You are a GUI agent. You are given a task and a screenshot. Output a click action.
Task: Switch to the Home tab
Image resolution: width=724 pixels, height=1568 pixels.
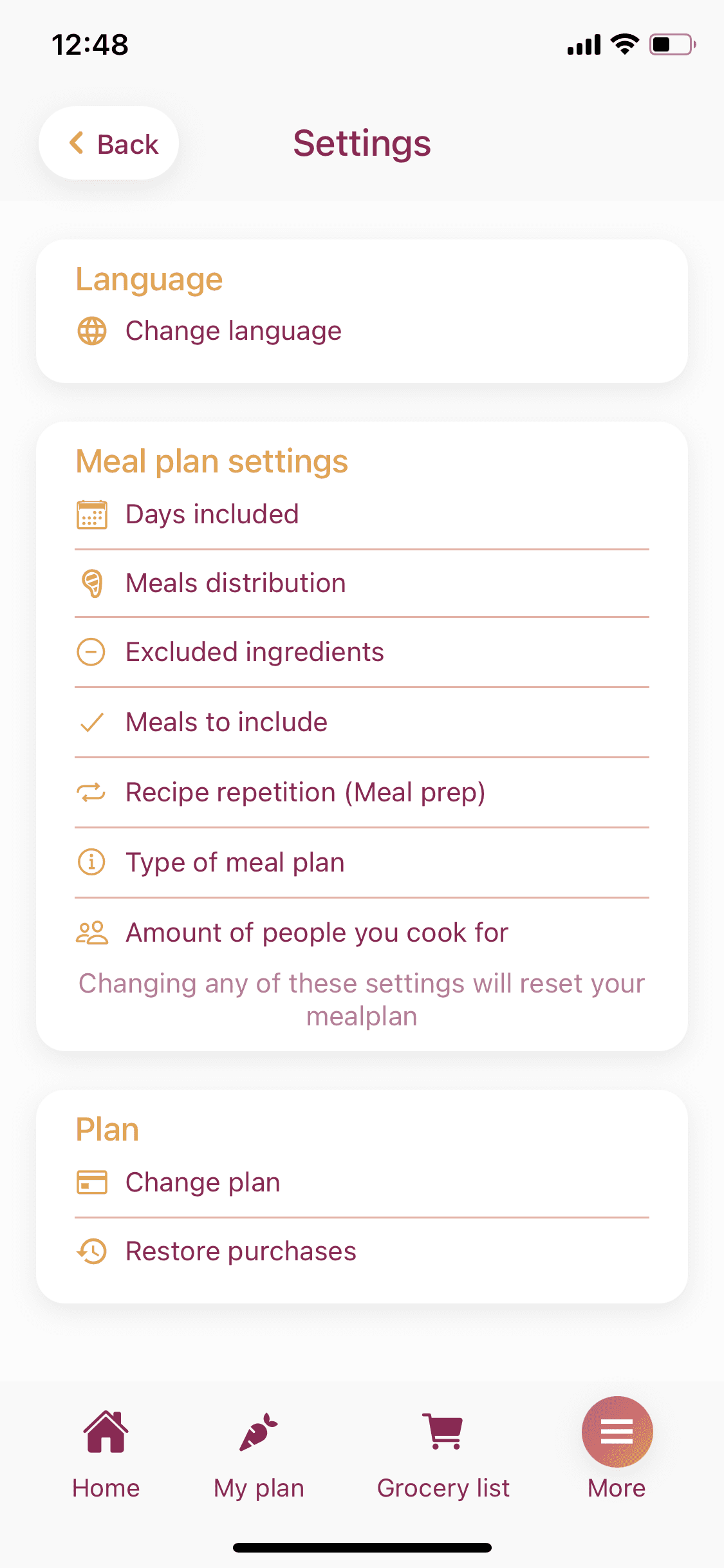106,1455
